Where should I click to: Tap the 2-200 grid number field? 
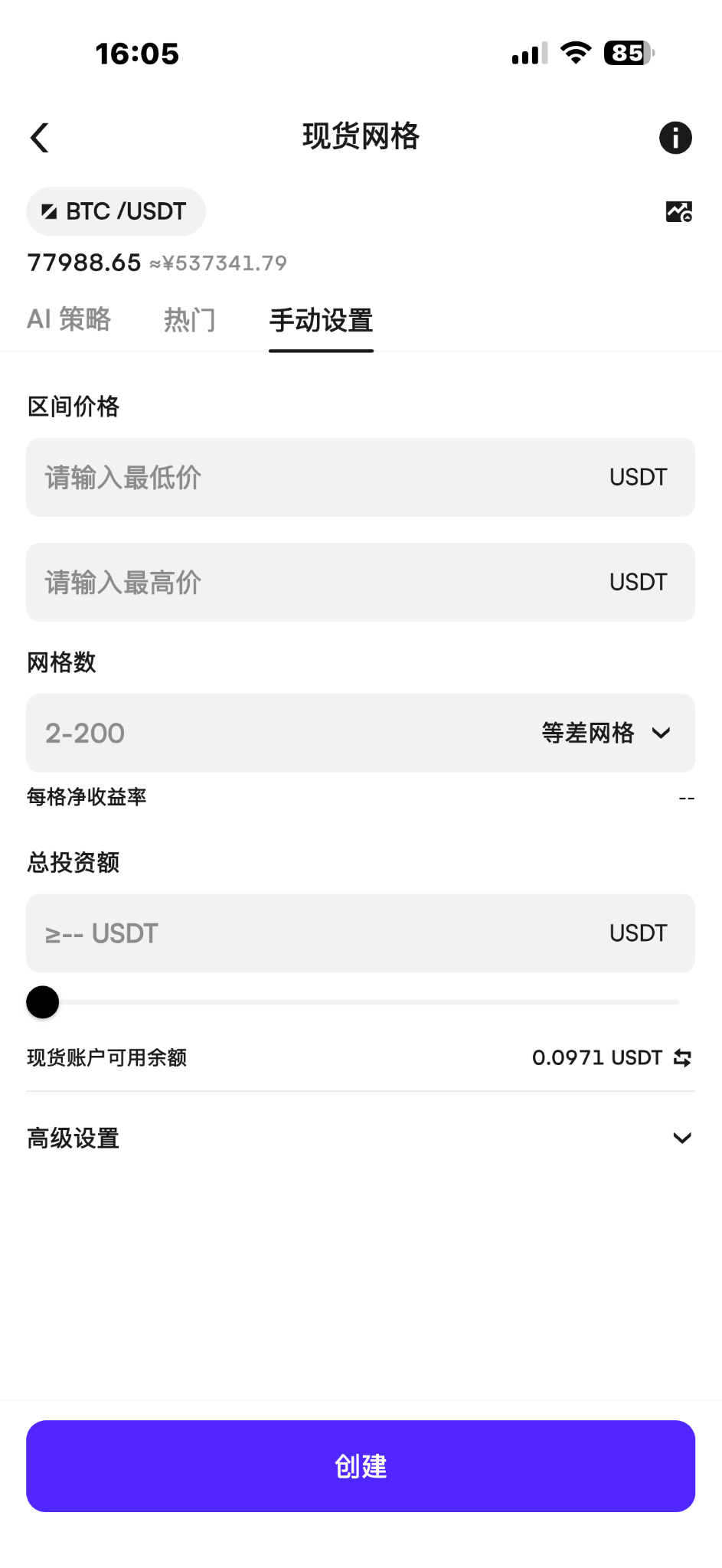click(276, 733)
